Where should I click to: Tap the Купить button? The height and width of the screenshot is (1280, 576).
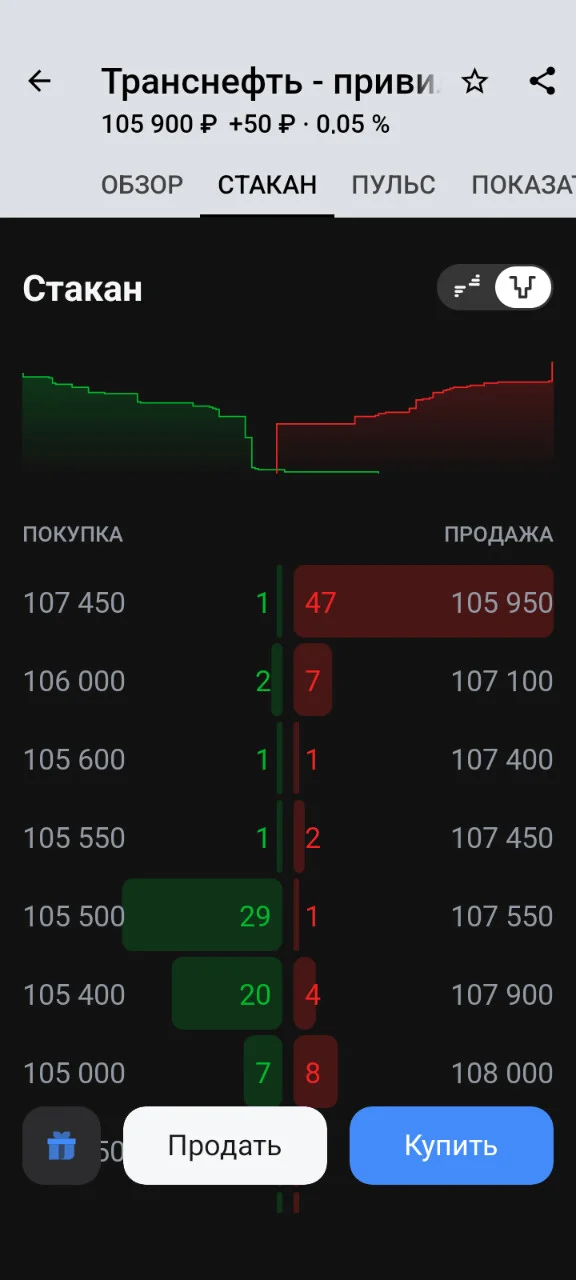point(451,1145)
